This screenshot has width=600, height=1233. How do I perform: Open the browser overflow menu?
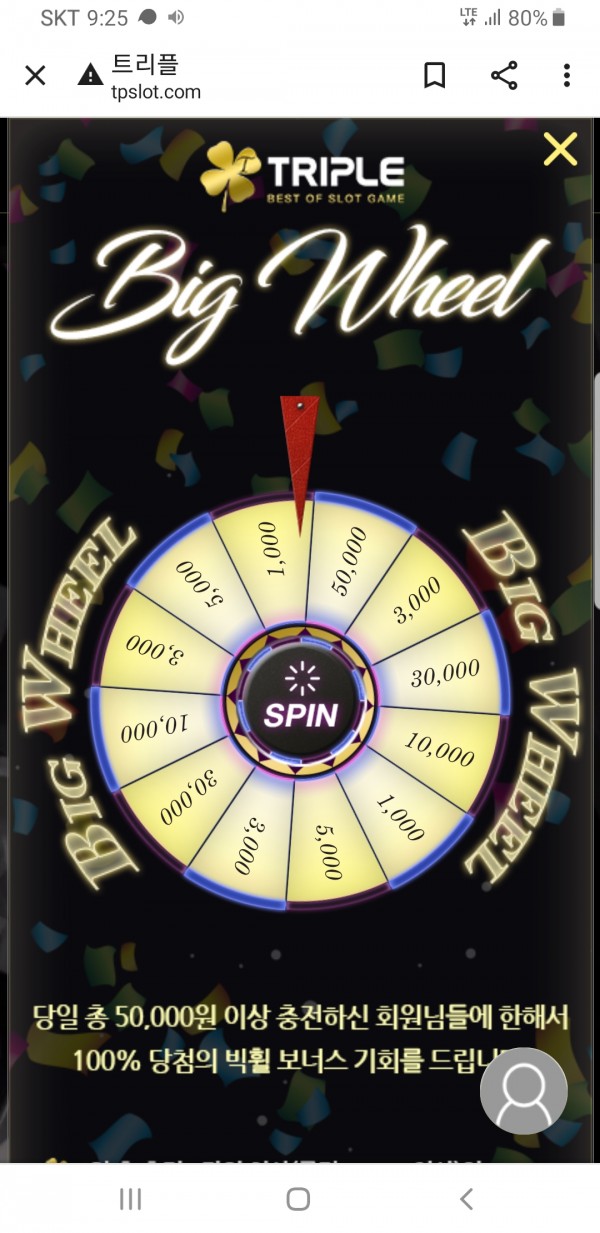point(566,75)
